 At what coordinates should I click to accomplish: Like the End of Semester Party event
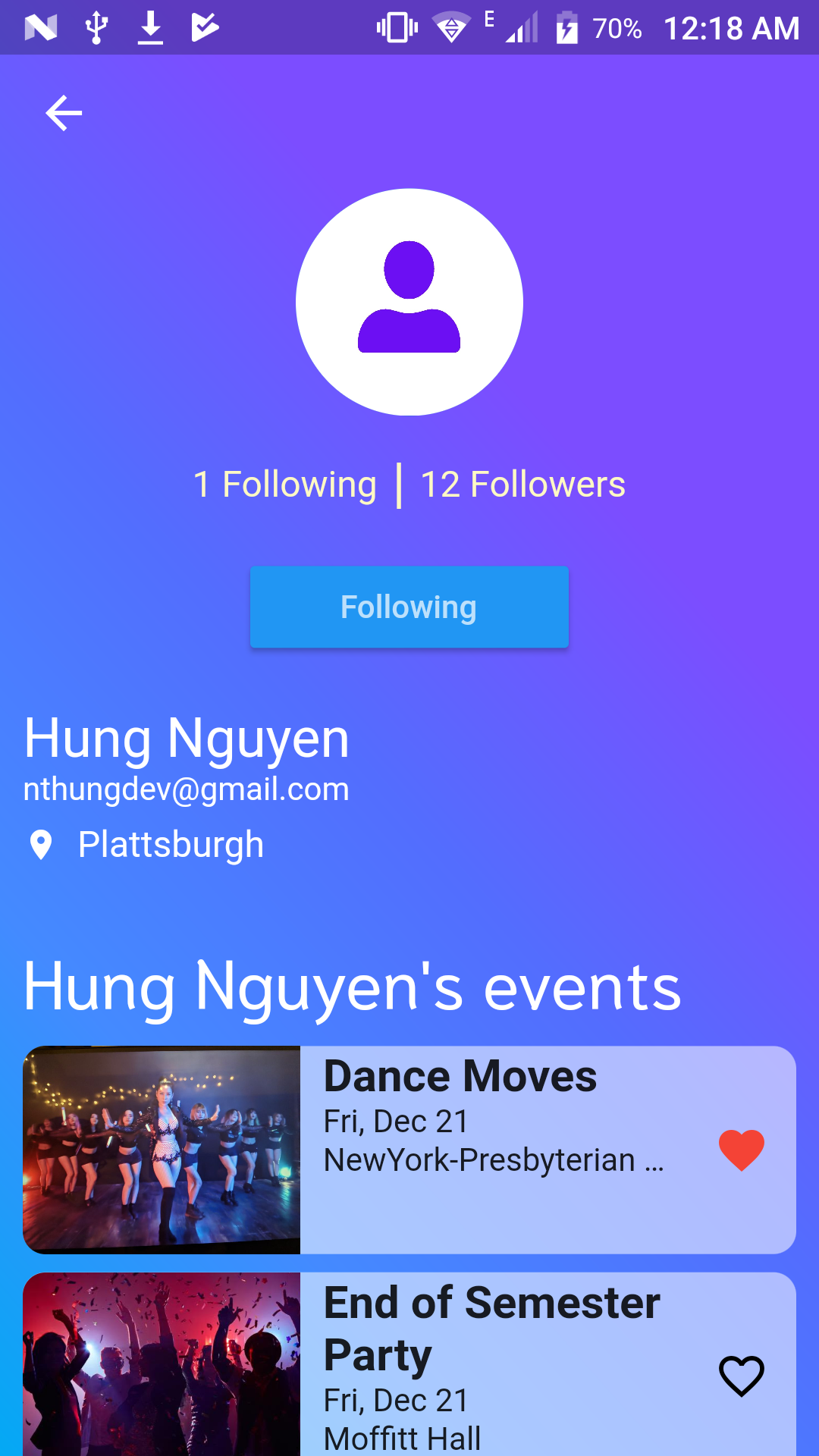(741, 1376)
